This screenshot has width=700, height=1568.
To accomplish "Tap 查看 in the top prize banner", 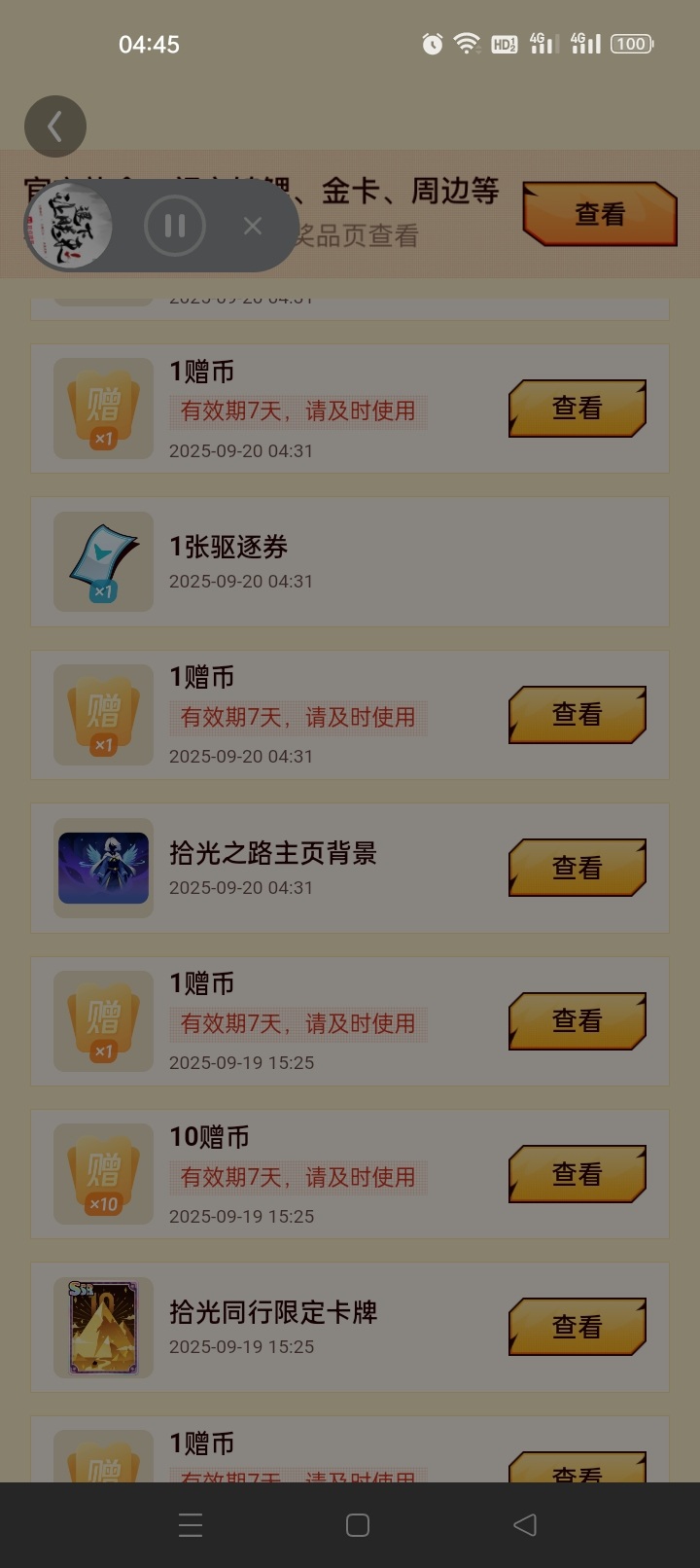I will tap(599, 214).
